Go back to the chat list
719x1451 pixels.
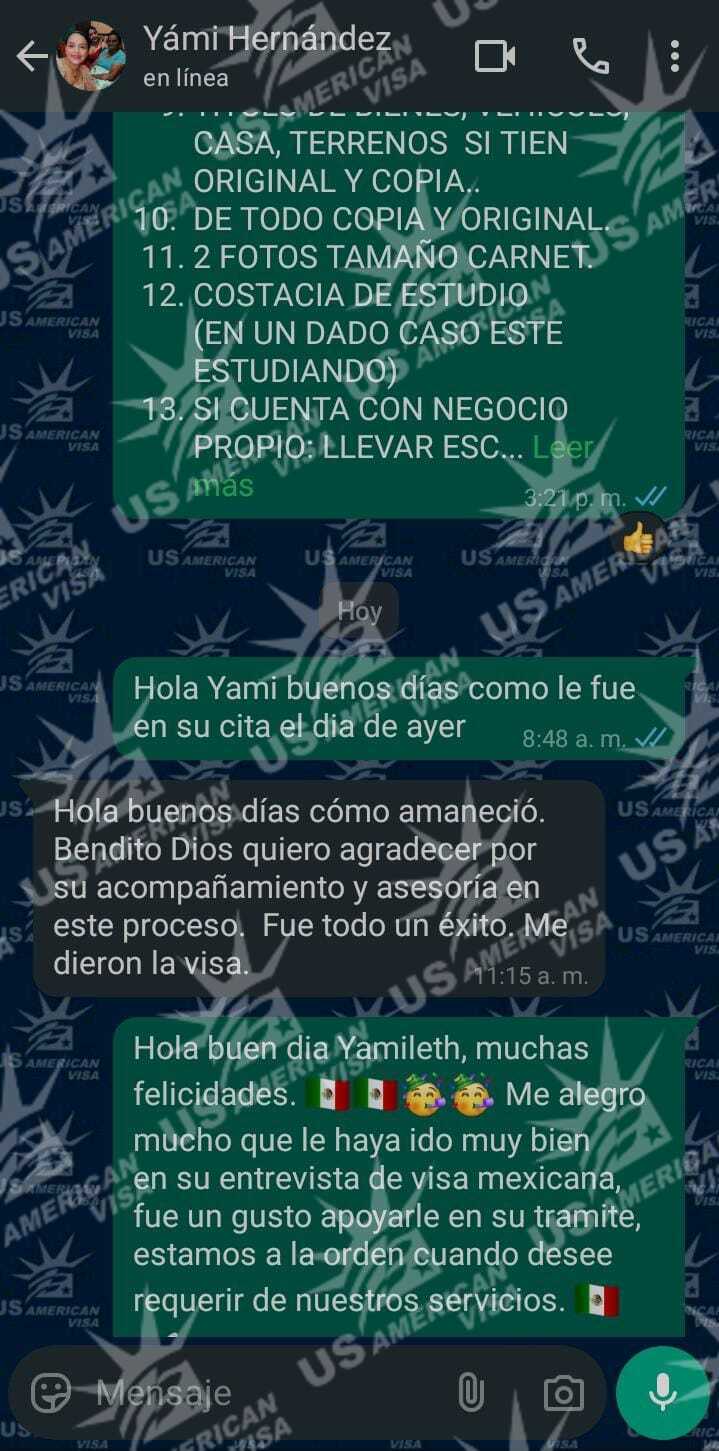(x=32, y=57)
